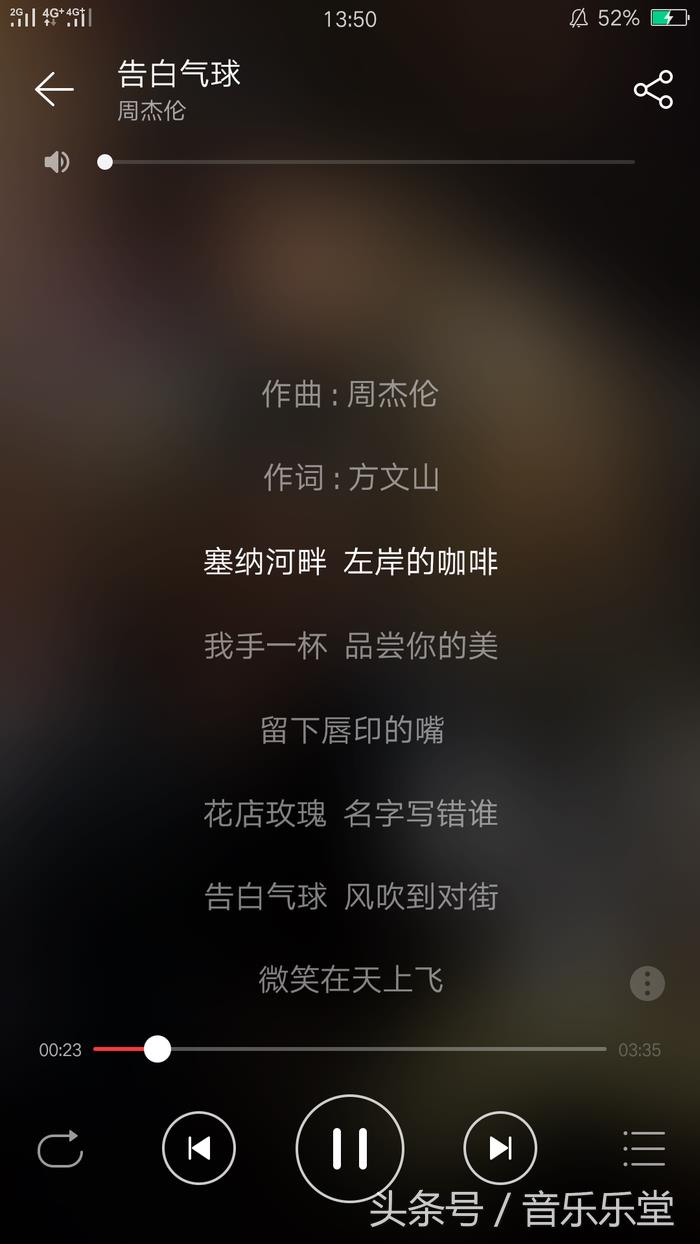The width and height of the screenshot is (700, 1244).
Task: Share the song 告白气球
Action: tap(653, 89)
